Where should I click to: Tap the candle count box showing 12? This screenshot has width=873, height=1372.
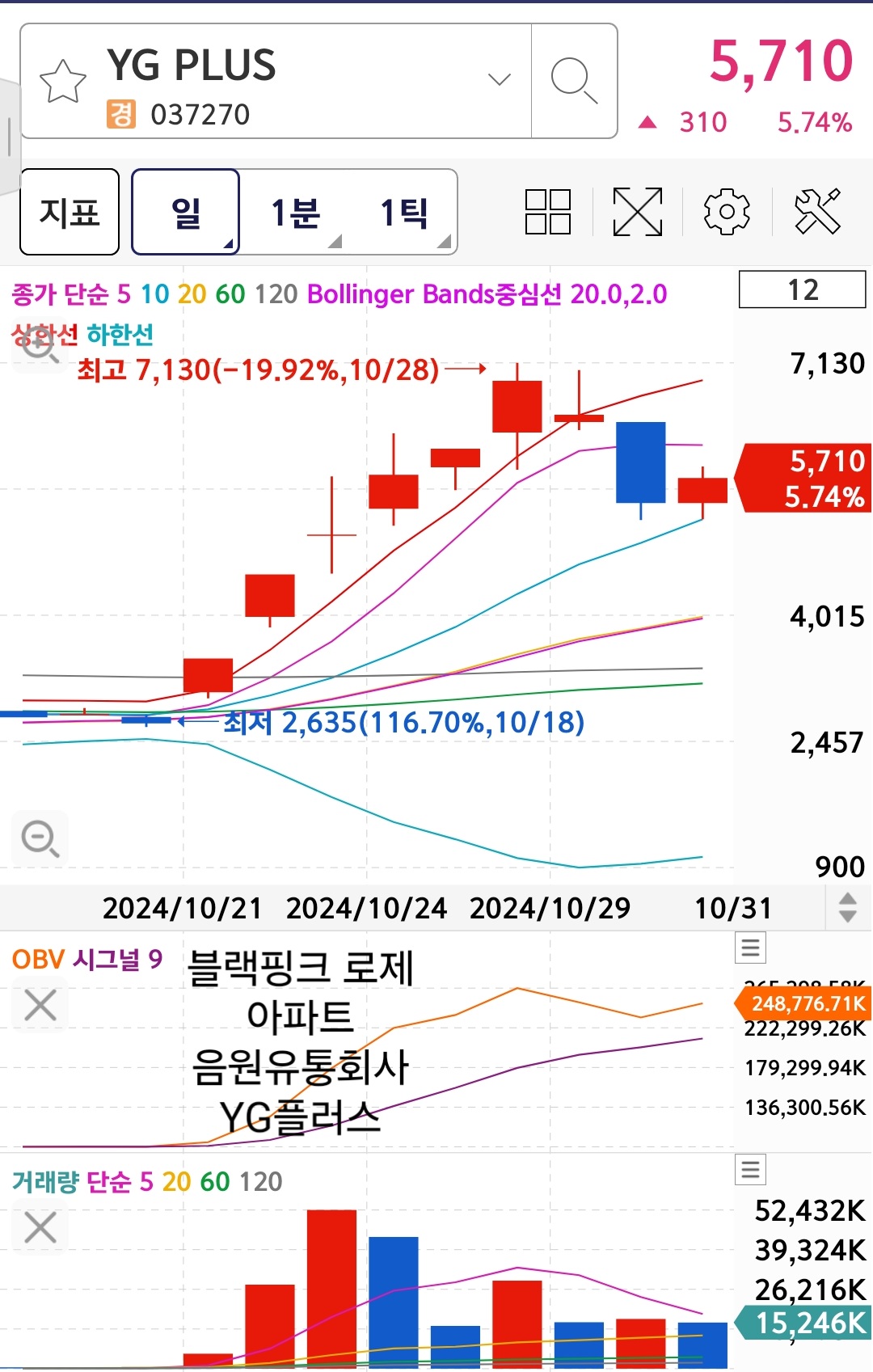pyautogui.click(x=802, y=289)
